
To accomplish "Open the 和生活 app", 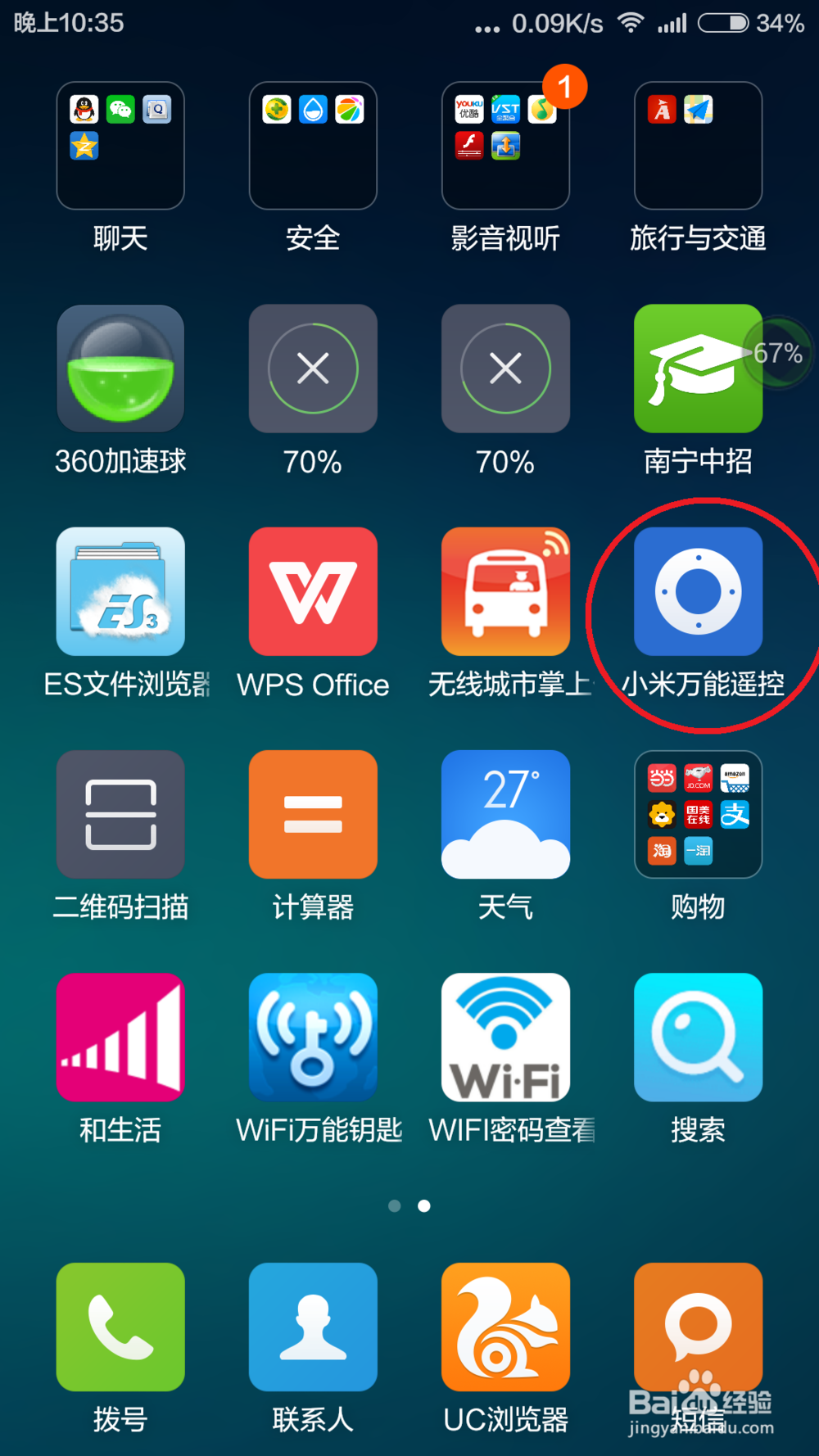I will 120,1037.
